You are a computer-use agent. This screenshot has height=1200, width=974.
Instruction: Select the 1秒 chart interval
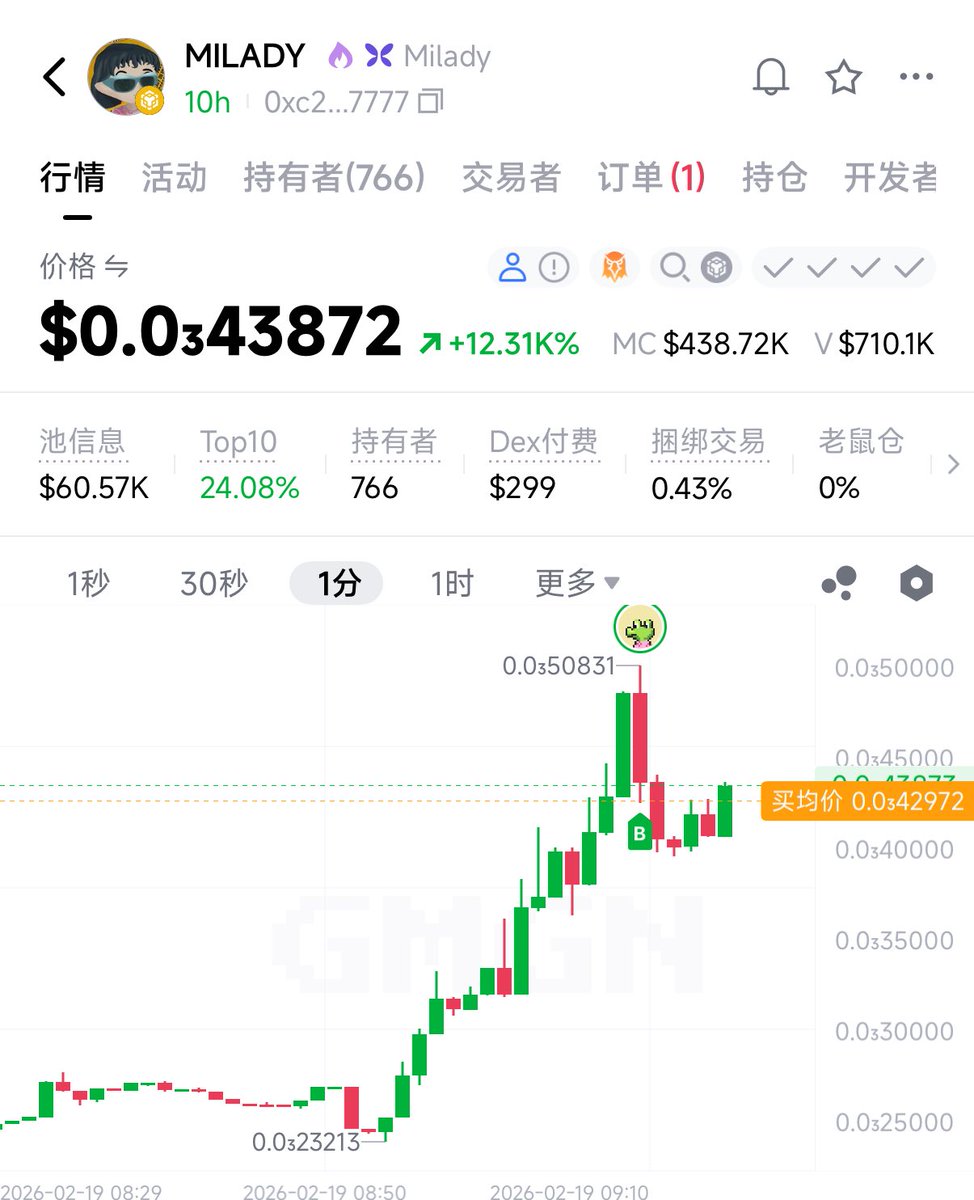87,583
